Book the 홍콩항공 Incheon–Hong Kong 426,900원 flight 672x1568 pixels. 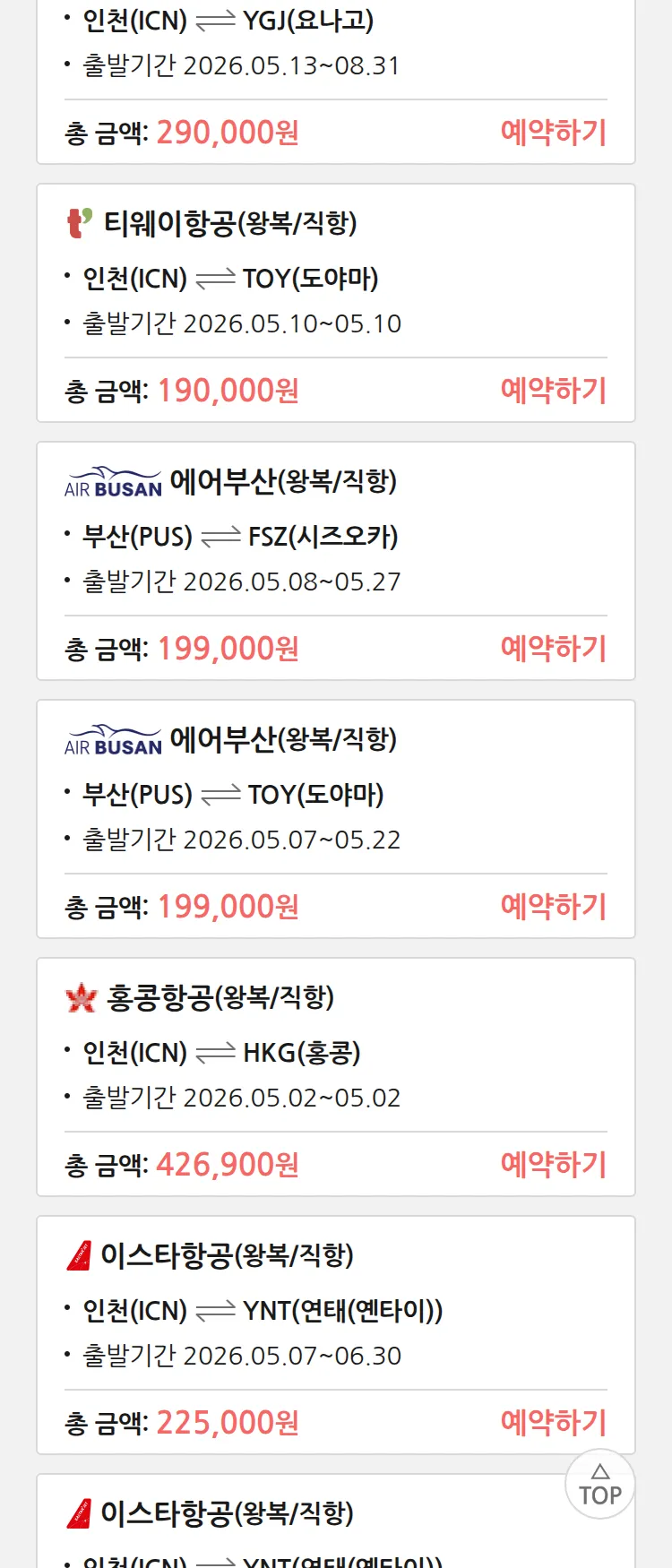553,1165
